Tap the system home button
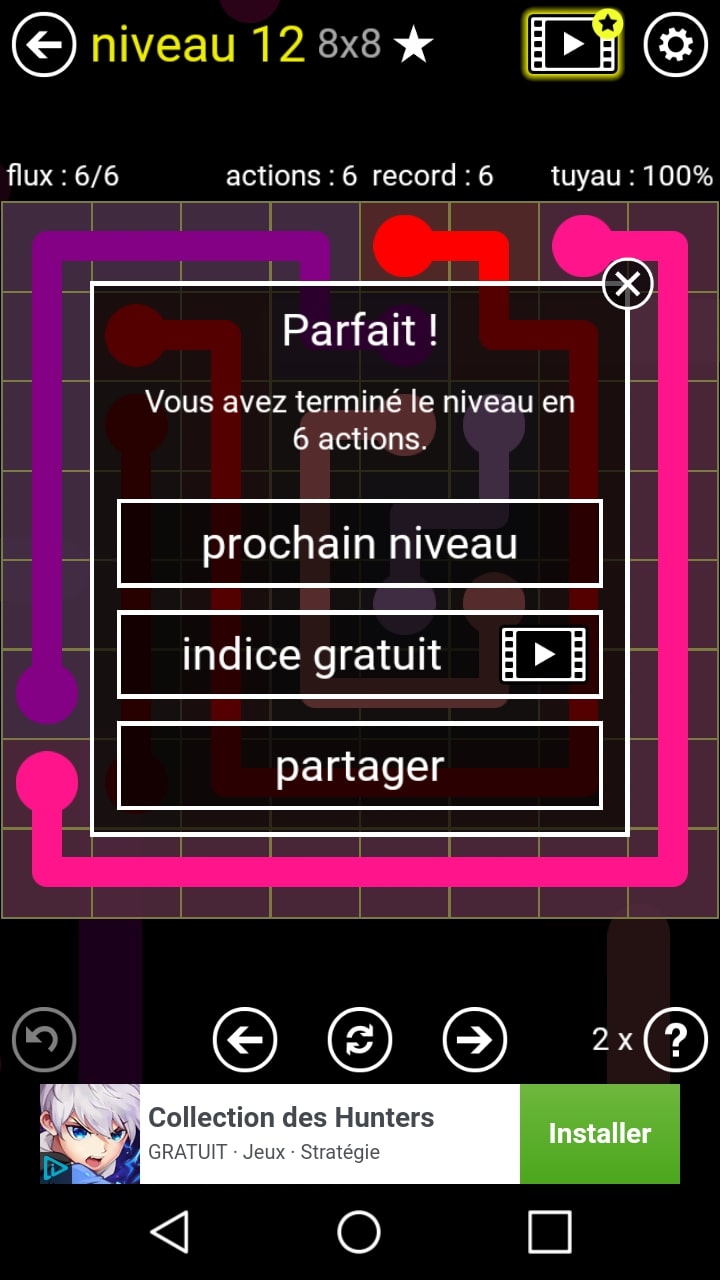Viewport: 720px width, 1280px height. [x=359, y=1232]
